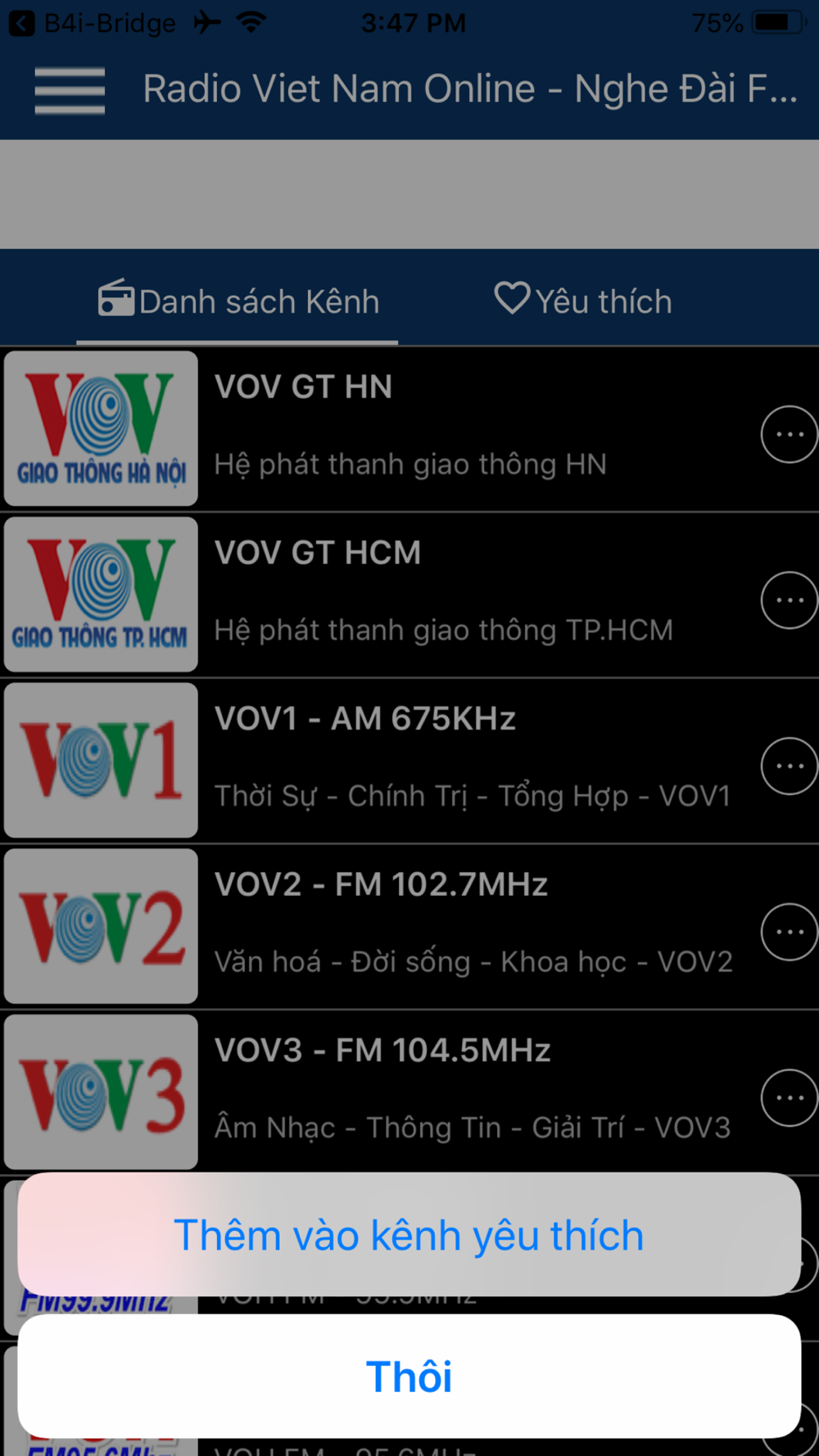
Task: Dismiss the sheet with Thôi
Action: click(409, 1376)
